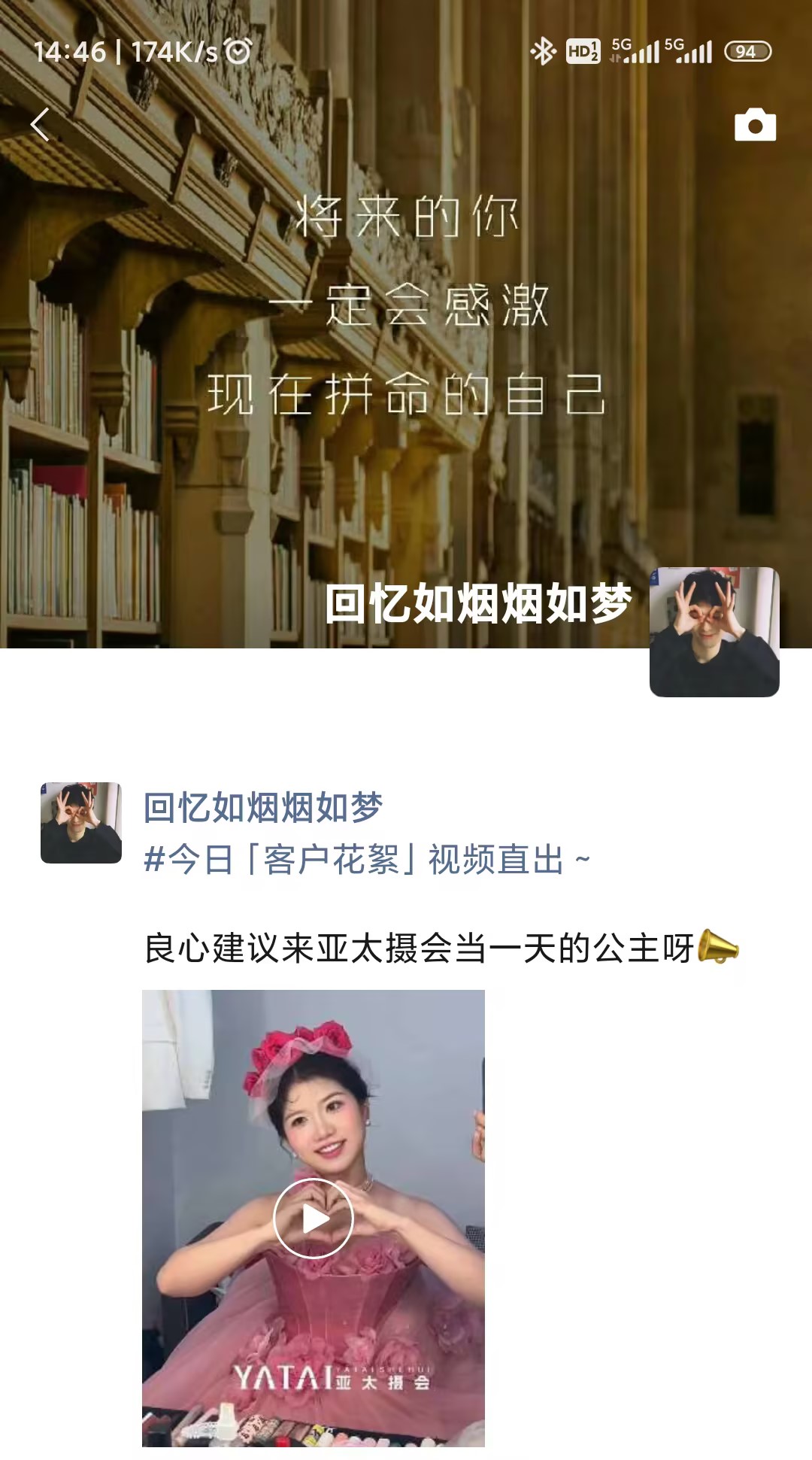Open the camera icon to post

tap(755, 125)
